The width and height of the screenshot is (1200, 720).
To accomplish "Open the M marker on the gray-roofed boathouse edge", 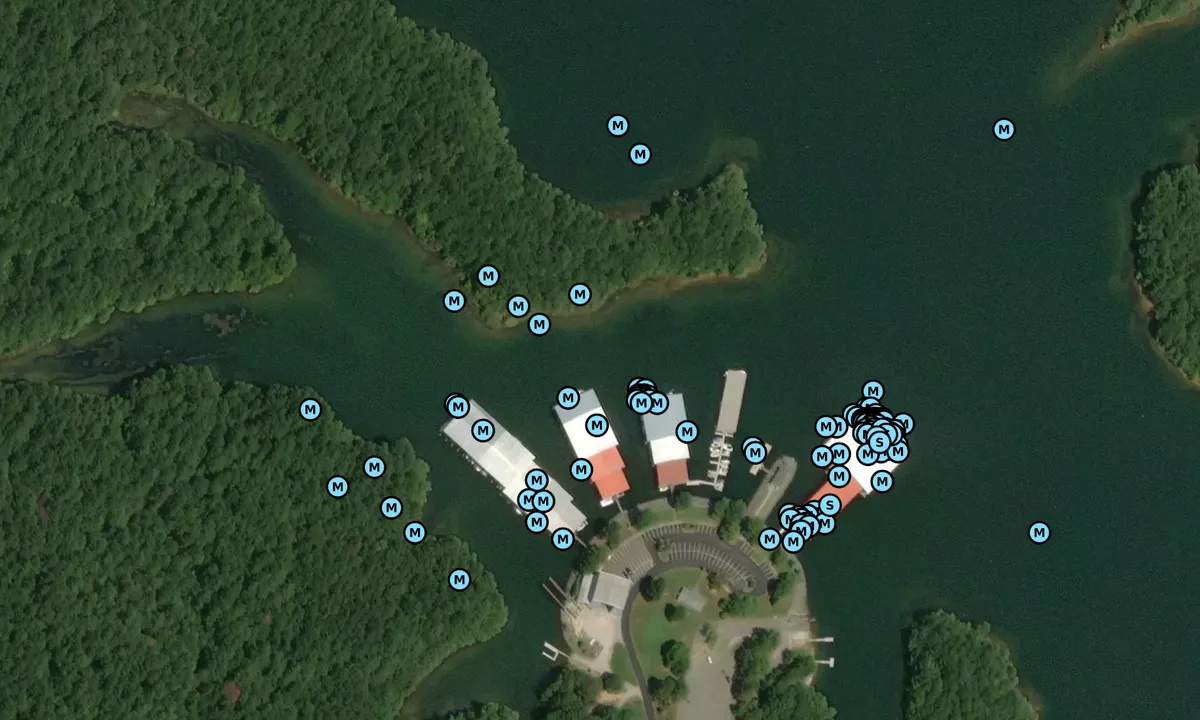I will [686, 431].
